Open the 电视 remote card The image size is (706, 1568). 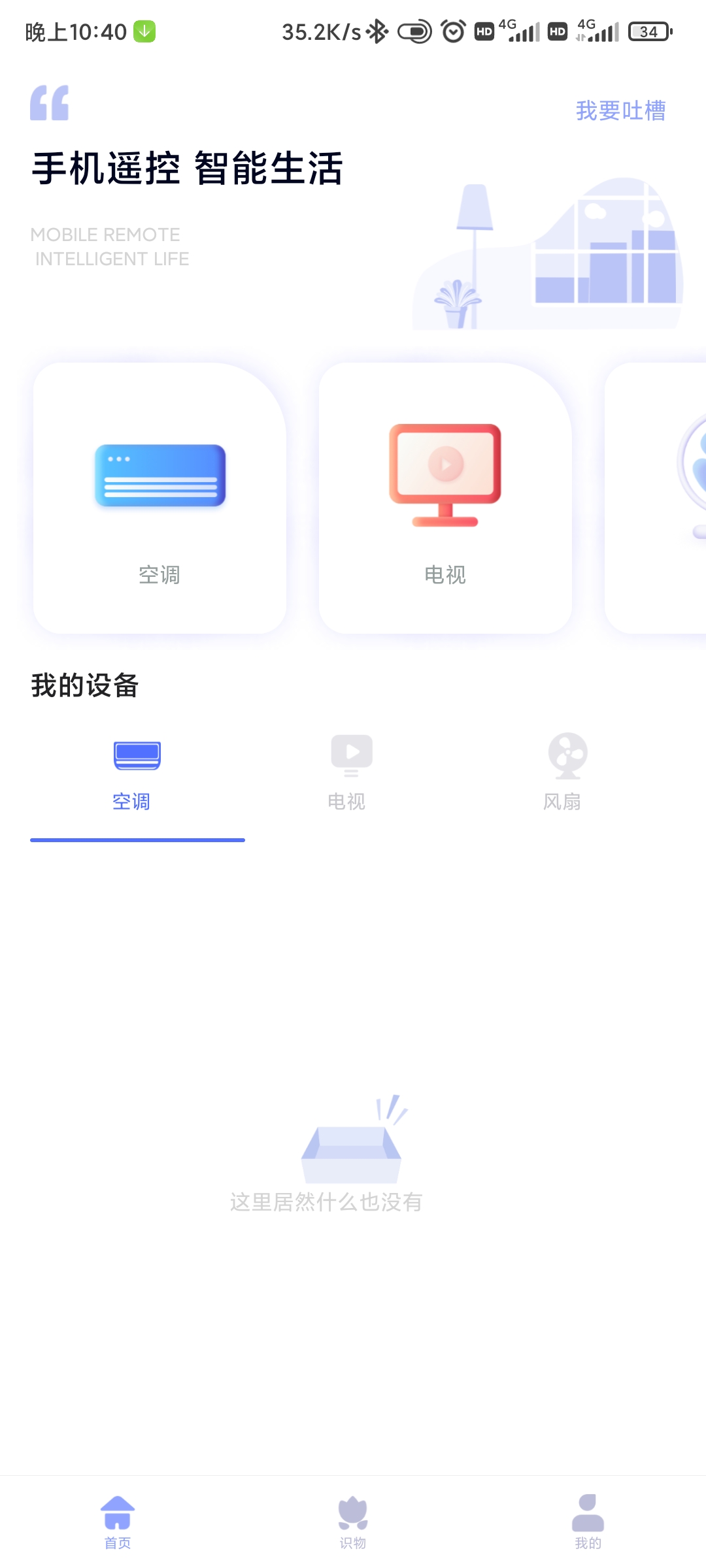445,498
